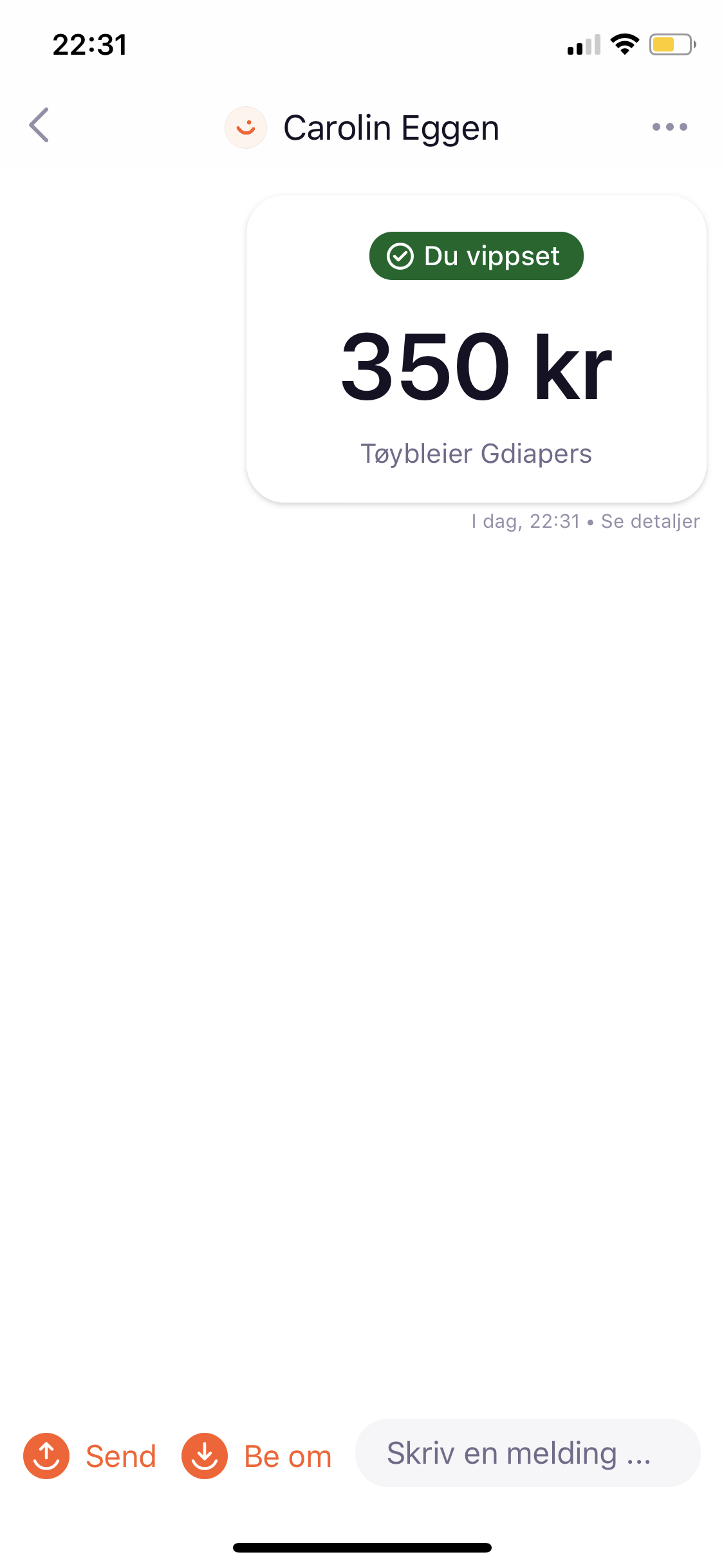Open Carolin Eggen's profile avatar
The image size is (724, 1568).
pyautogui.click(x=246, y=127)
